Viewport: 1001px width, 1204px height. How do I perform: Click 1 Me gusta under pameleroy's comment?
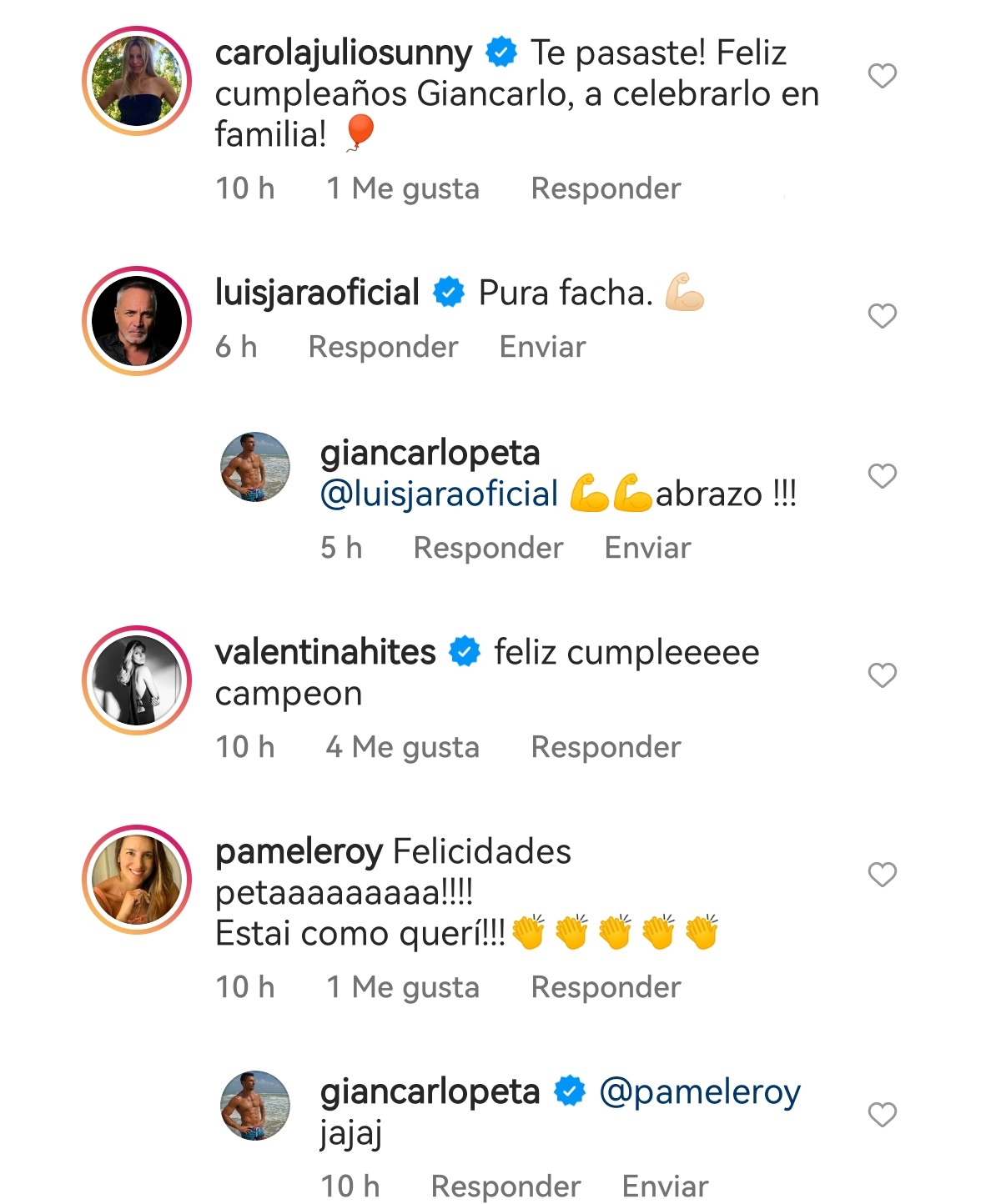[x=403, y=987]
